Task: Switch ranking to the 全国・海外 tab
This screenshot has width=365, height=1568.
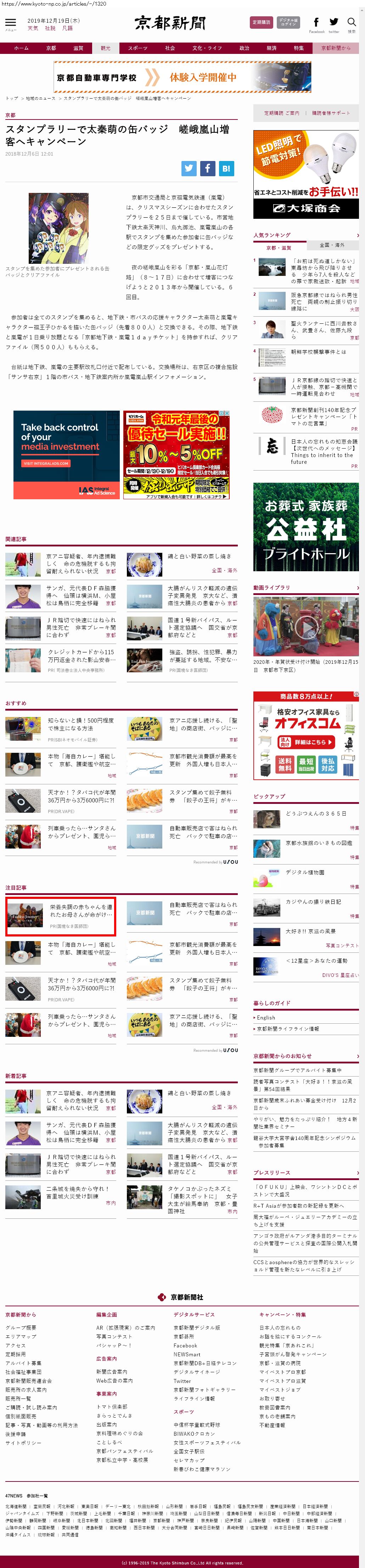Action: (332, 245)
